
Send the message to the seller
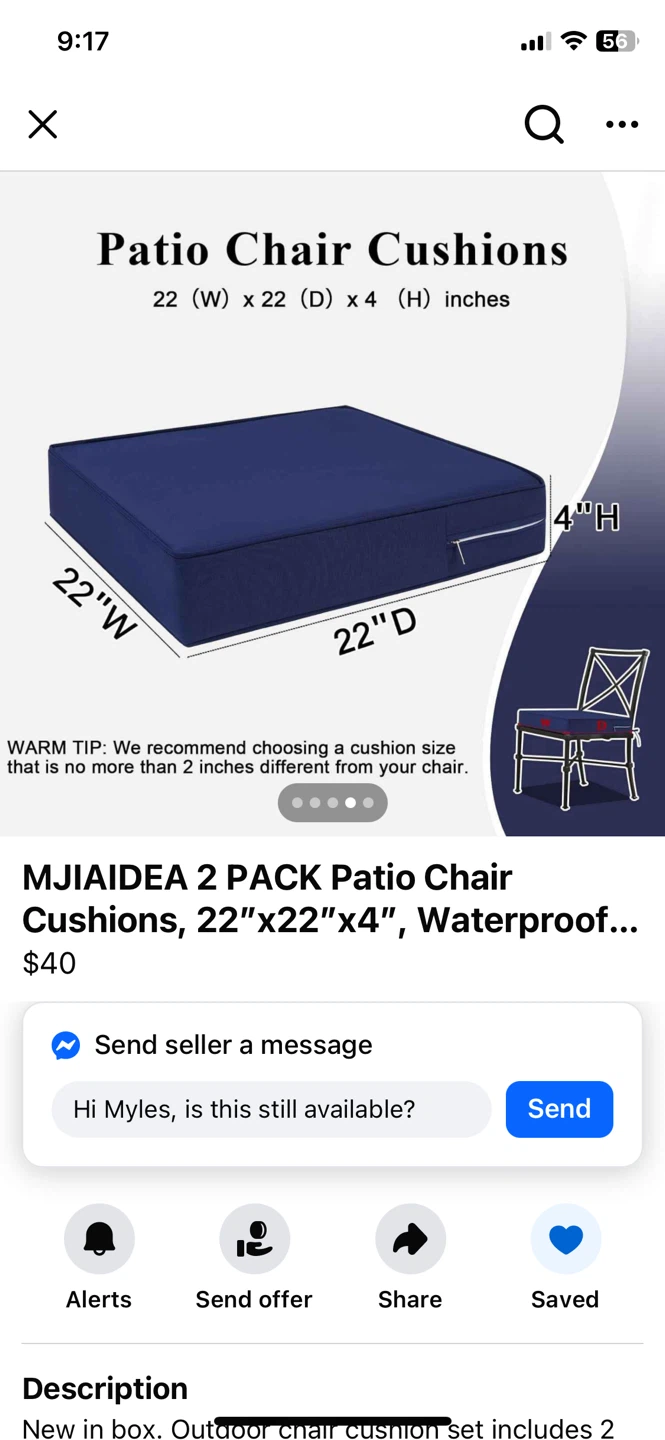[559, 1109]
